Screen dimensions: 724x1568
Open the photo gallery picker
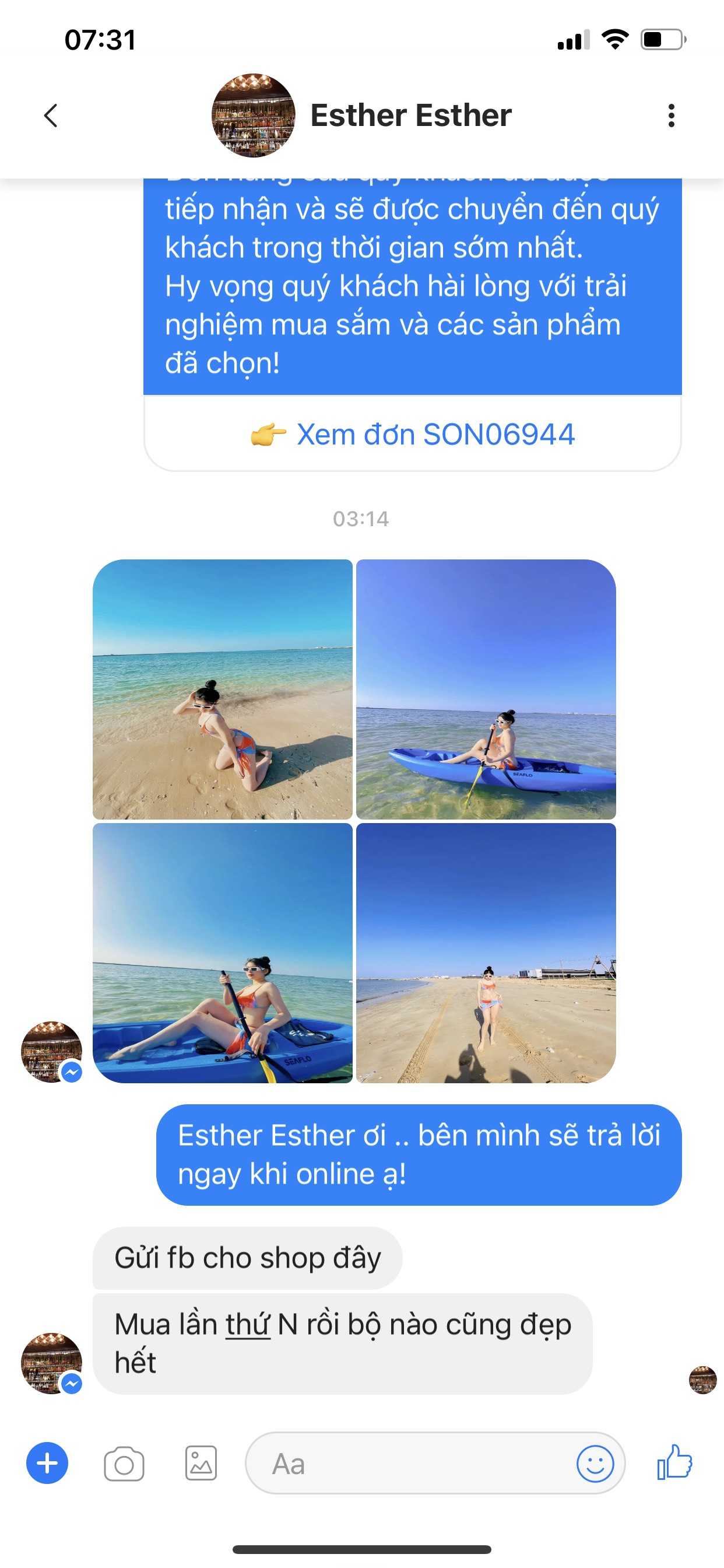(x=201, y=1462)
